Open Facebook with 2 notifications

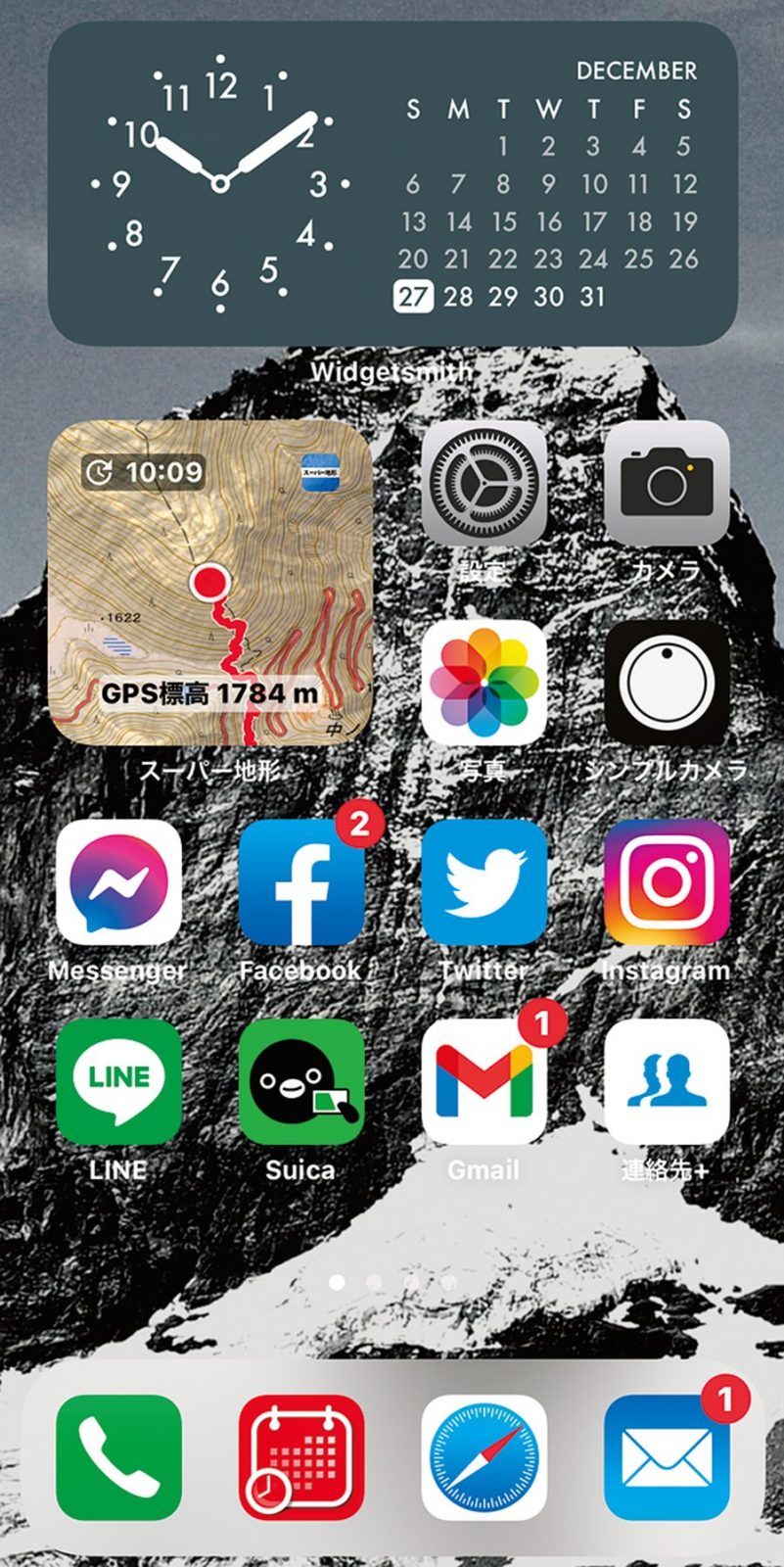[x=300, y=882]
